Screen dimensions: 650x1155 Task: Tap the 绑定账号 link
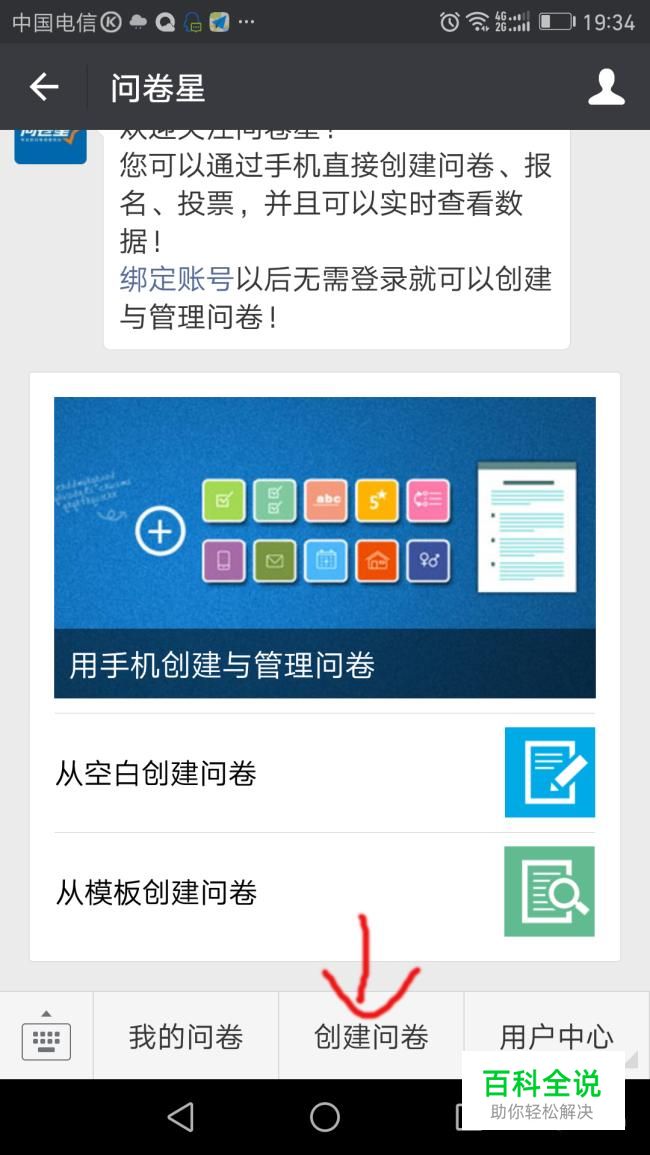pyautogui.click(x=176, y=279)
